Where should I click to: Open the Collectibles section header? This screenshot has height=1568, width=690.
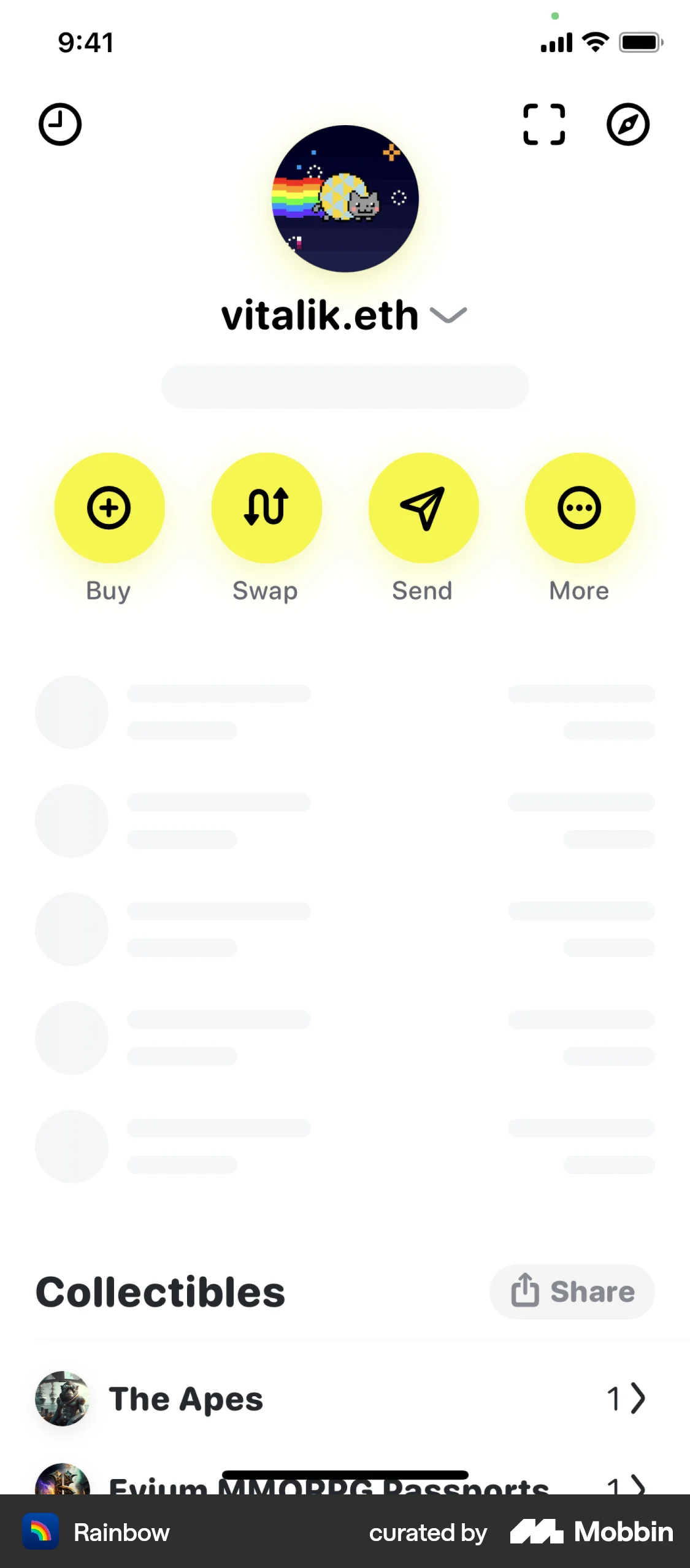click(159, 1291)
